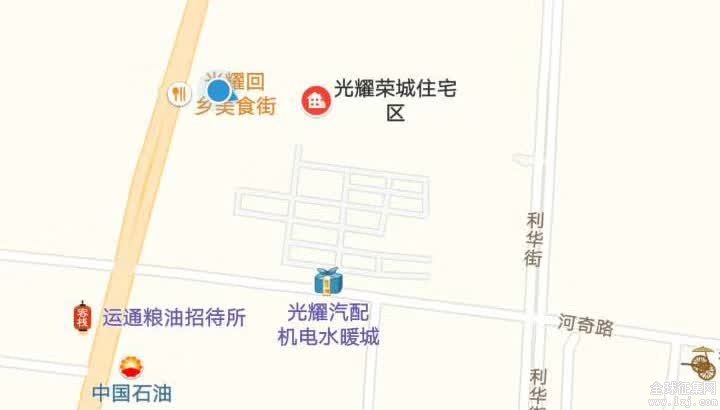Open the 光耀回乡美食街 restaurant marker

[178, 93]
